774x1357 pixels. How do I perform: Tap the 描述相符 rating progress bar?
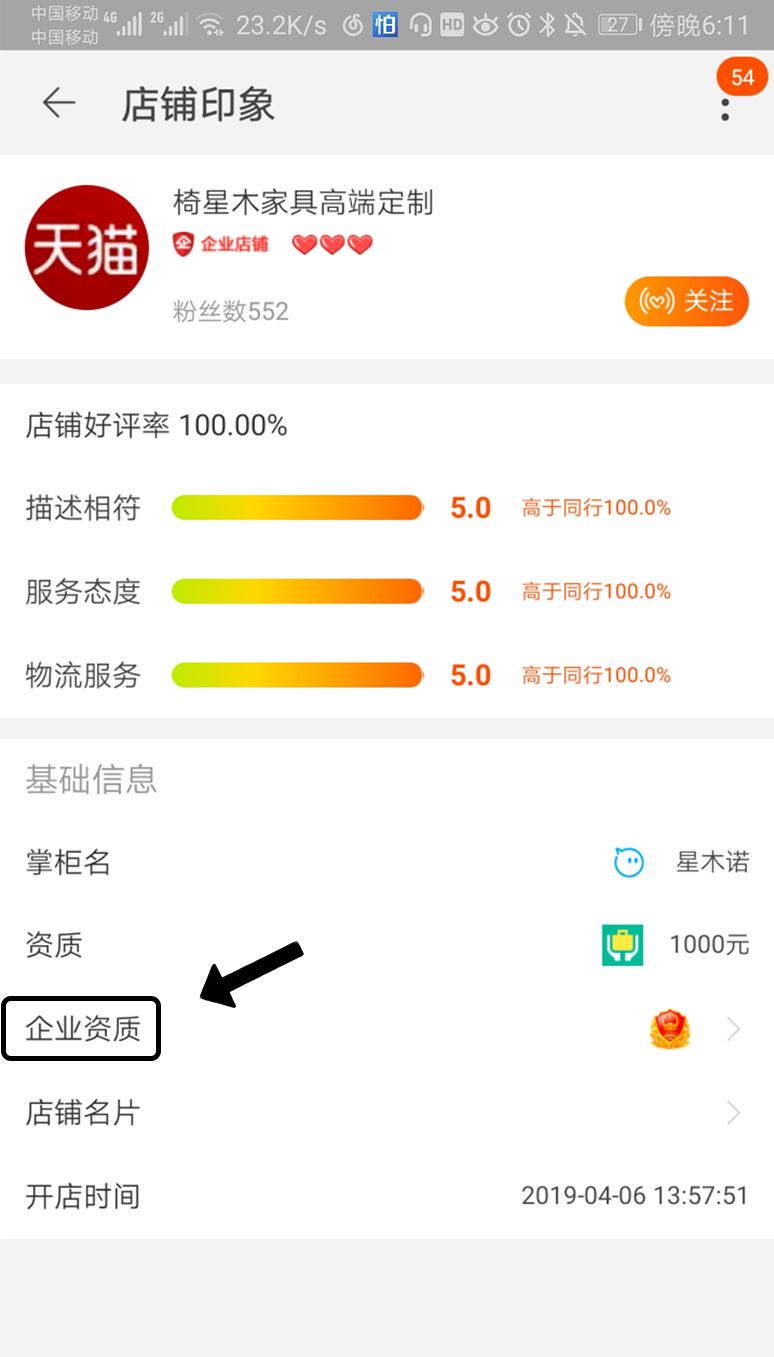[297, 507]
